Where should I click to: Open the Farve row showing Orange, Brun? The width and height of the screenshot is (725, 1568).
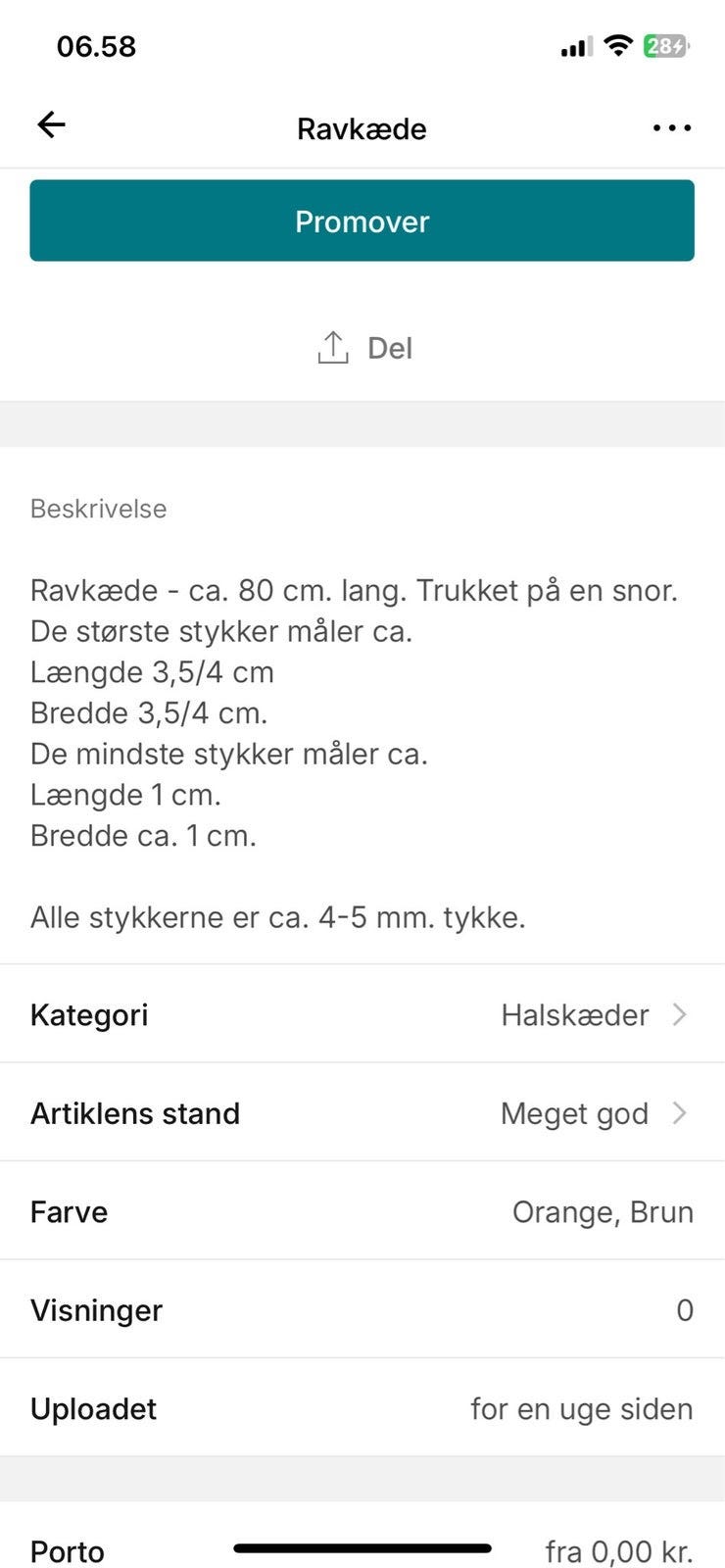(x=362, y=1211)
